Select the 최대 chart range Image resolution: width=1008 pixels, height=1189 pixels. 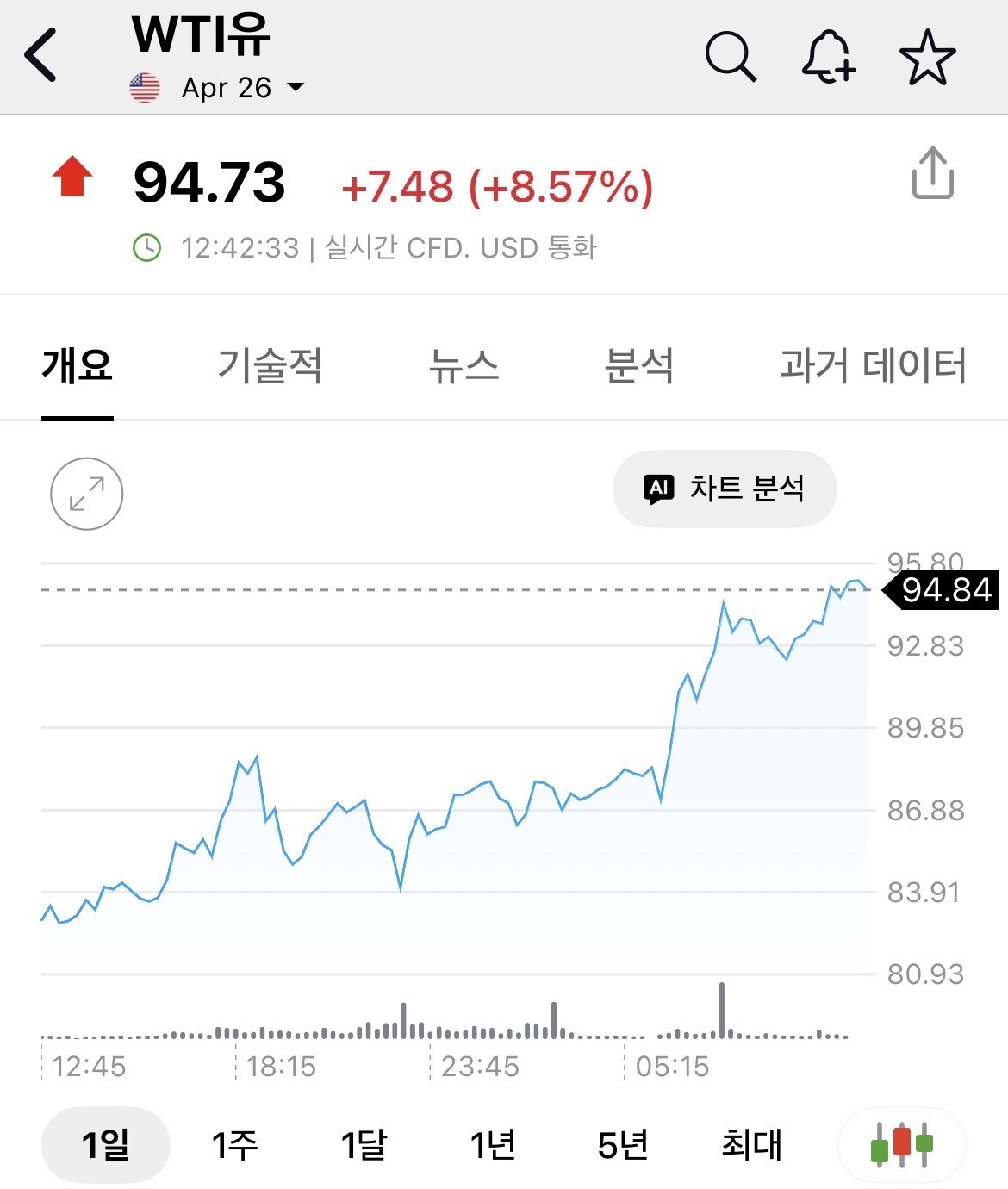[x=751, y=1145]
